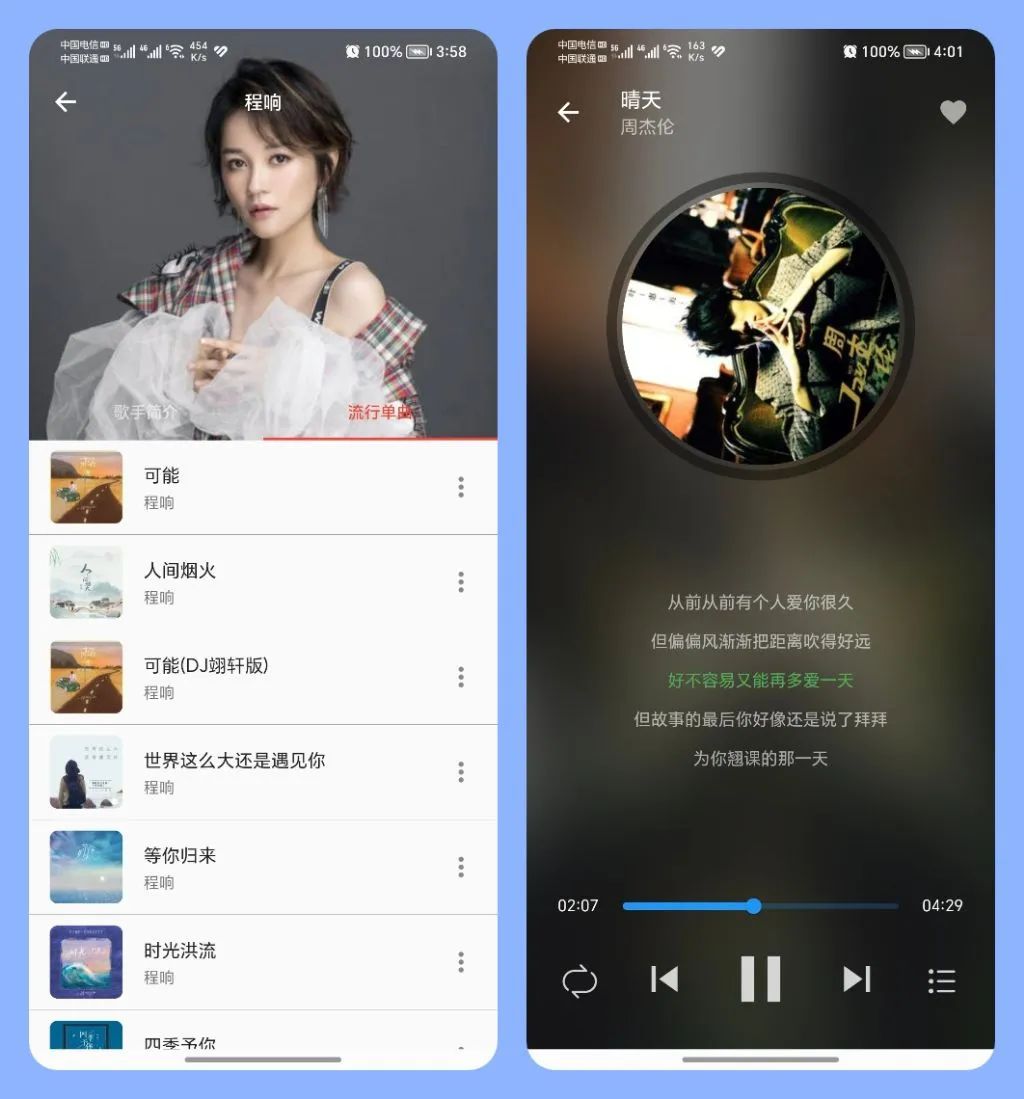This screenshot has width=1024, height=1099.
Task: Tap the album cover thumbnail of 人间烟火
Action: tap(85, 582)
